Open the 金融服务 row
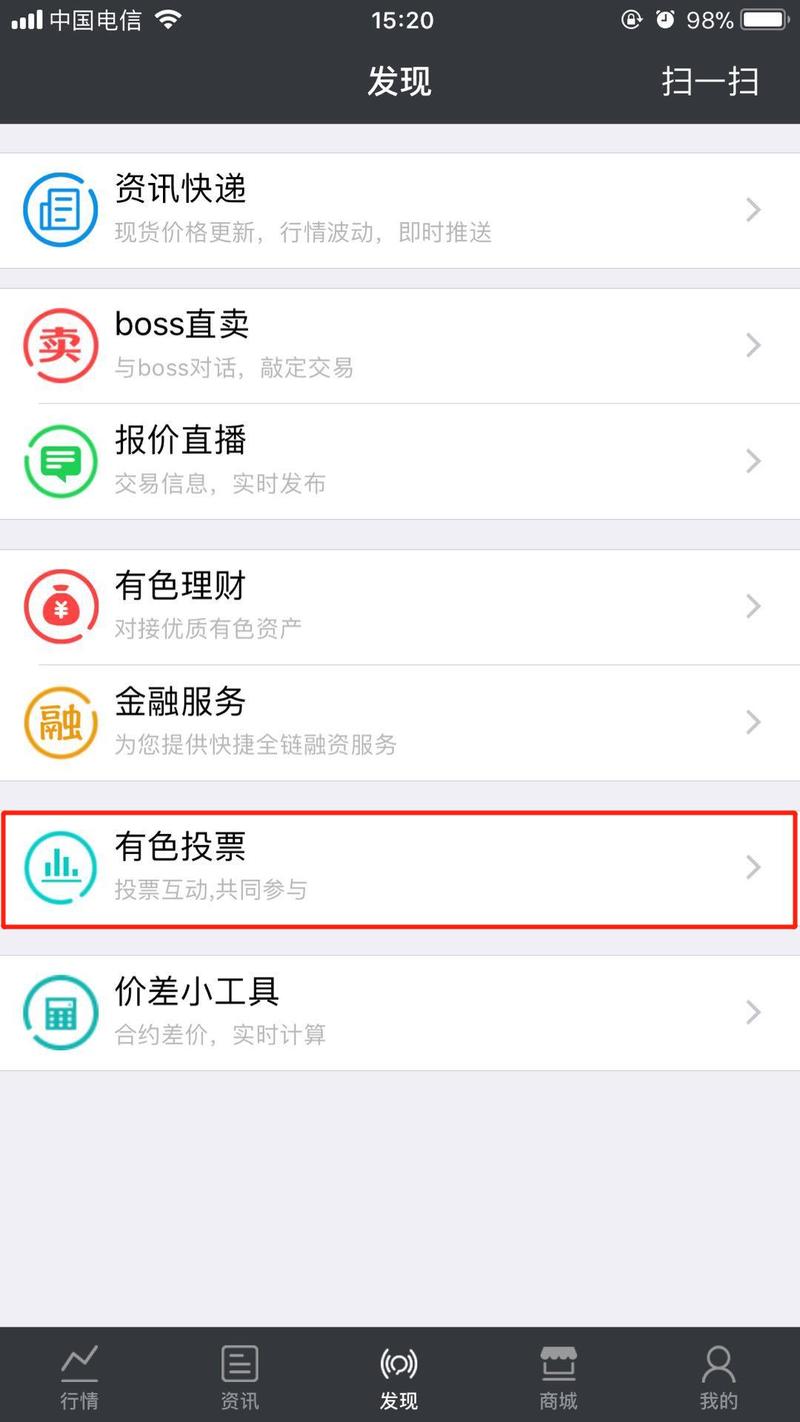Screen dimensions: 800x1422 (x=400, y=722)
